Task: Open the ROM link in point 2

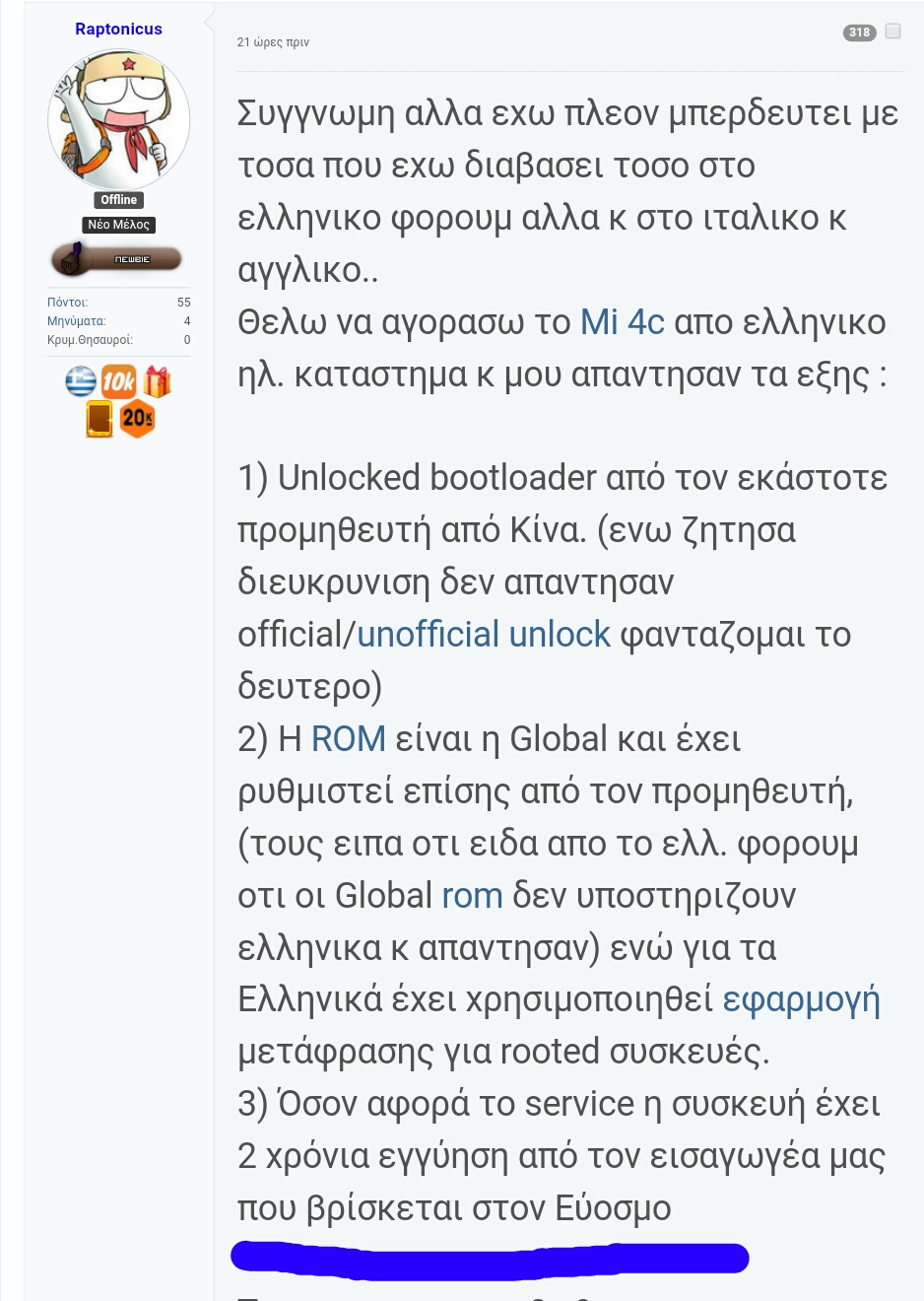Action: [349, 739]
